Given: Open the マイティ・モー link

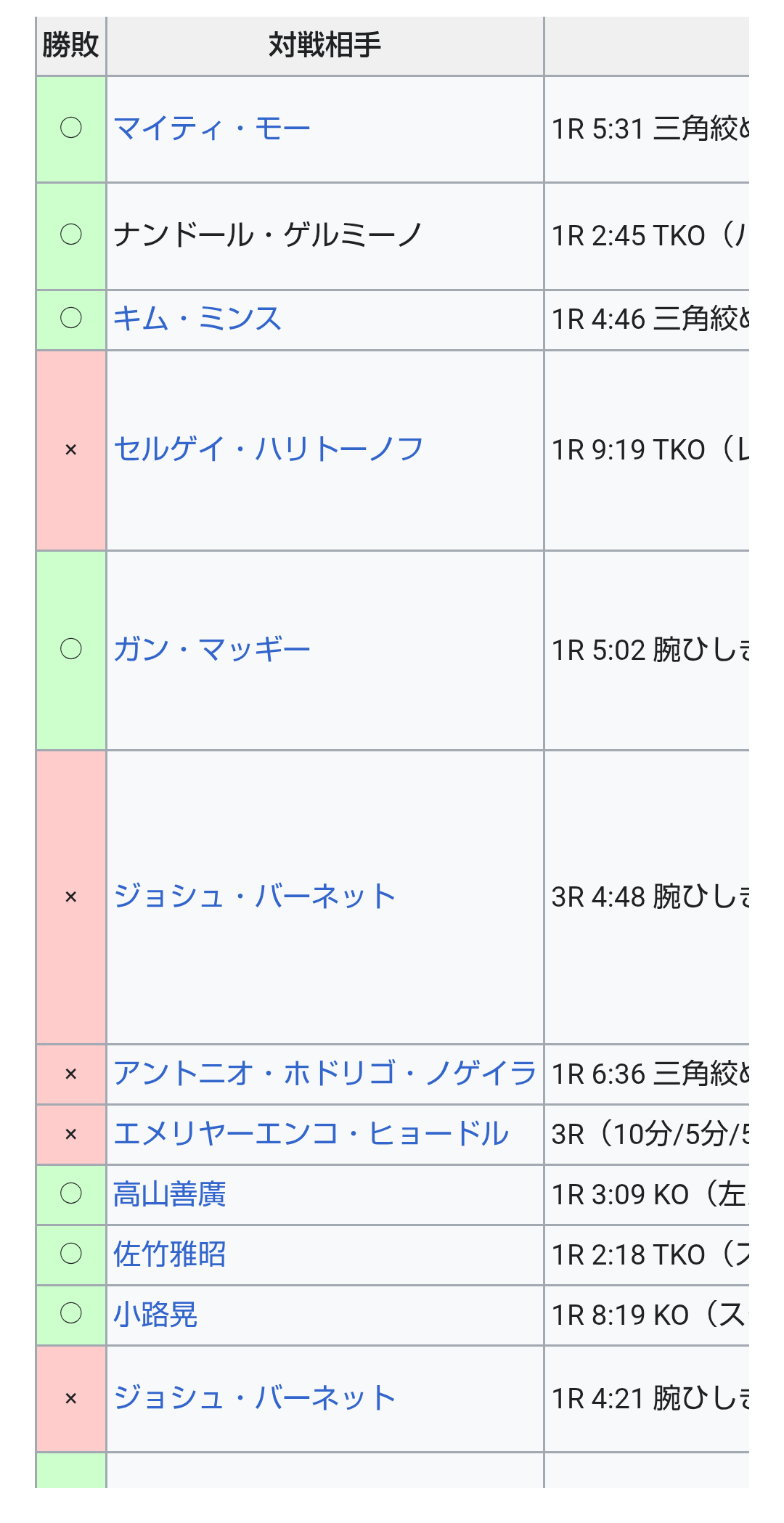Looking at the screenshot, I should pos(212,129).
